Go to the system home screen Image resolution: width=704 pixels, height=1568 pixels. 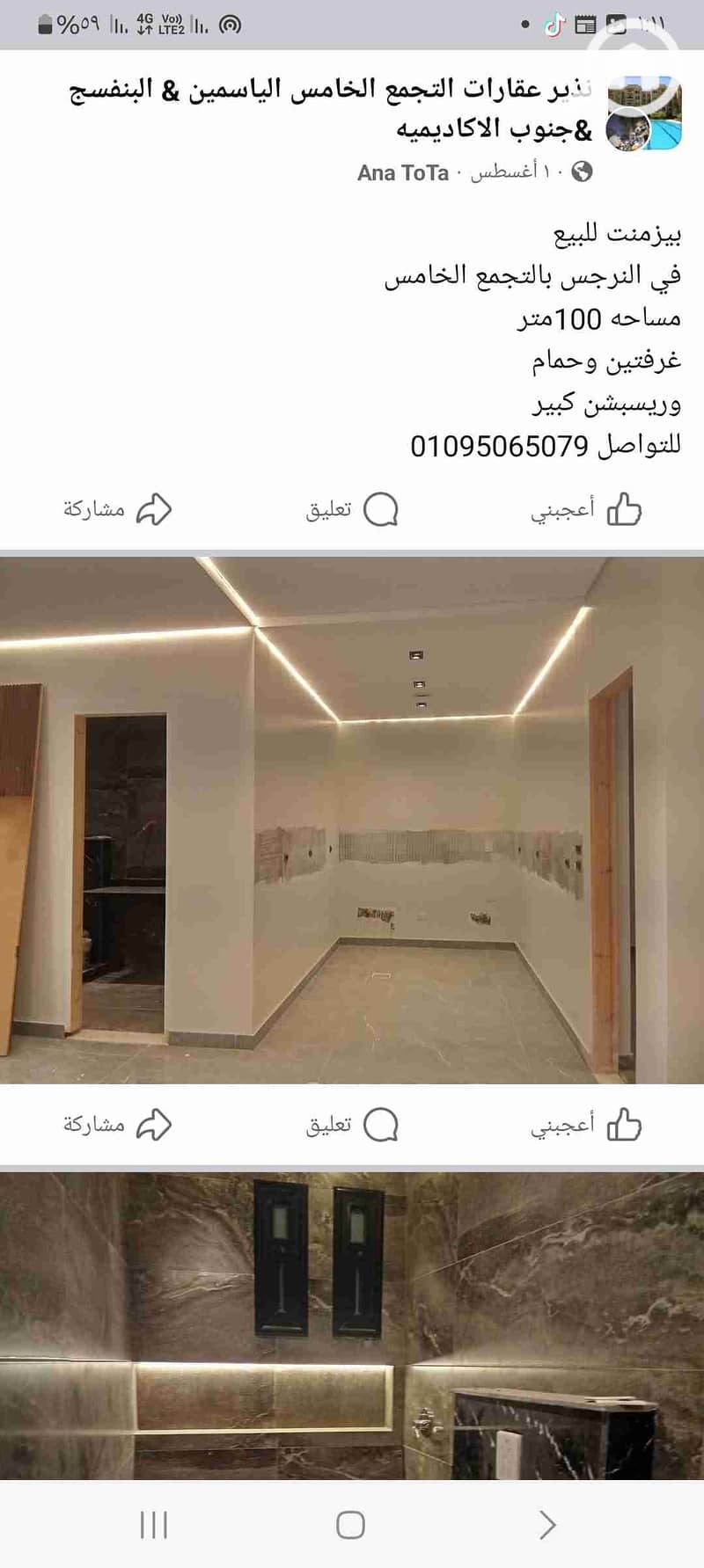point(350,1524)
